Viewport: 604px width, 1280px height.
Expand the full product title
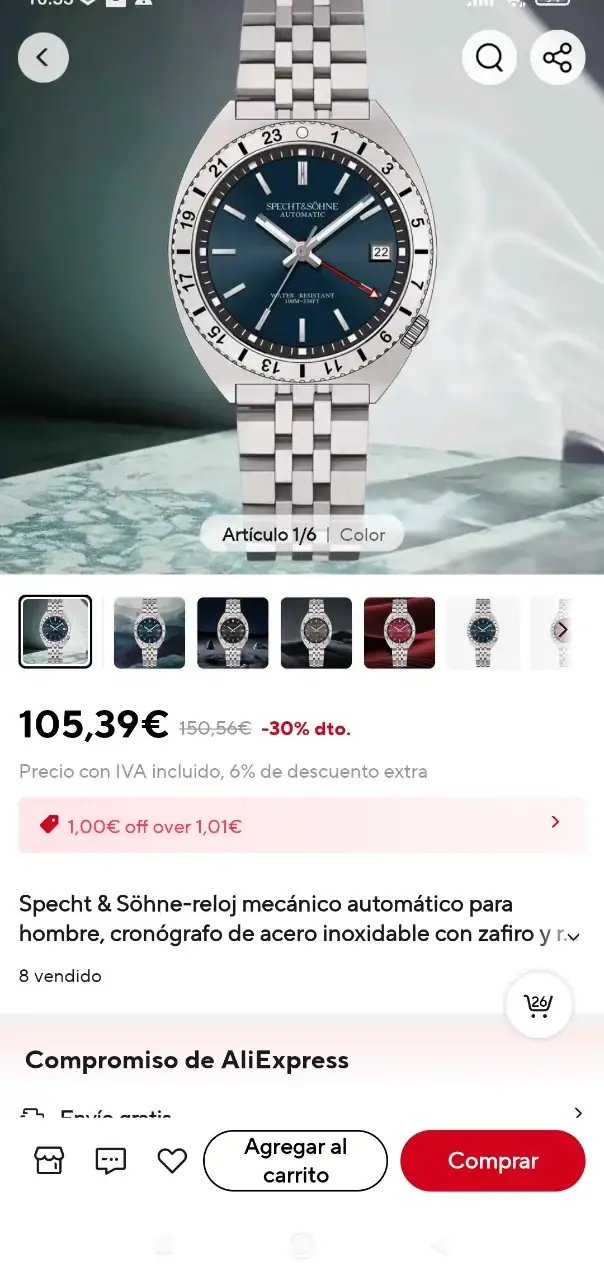tap(573, 936)
